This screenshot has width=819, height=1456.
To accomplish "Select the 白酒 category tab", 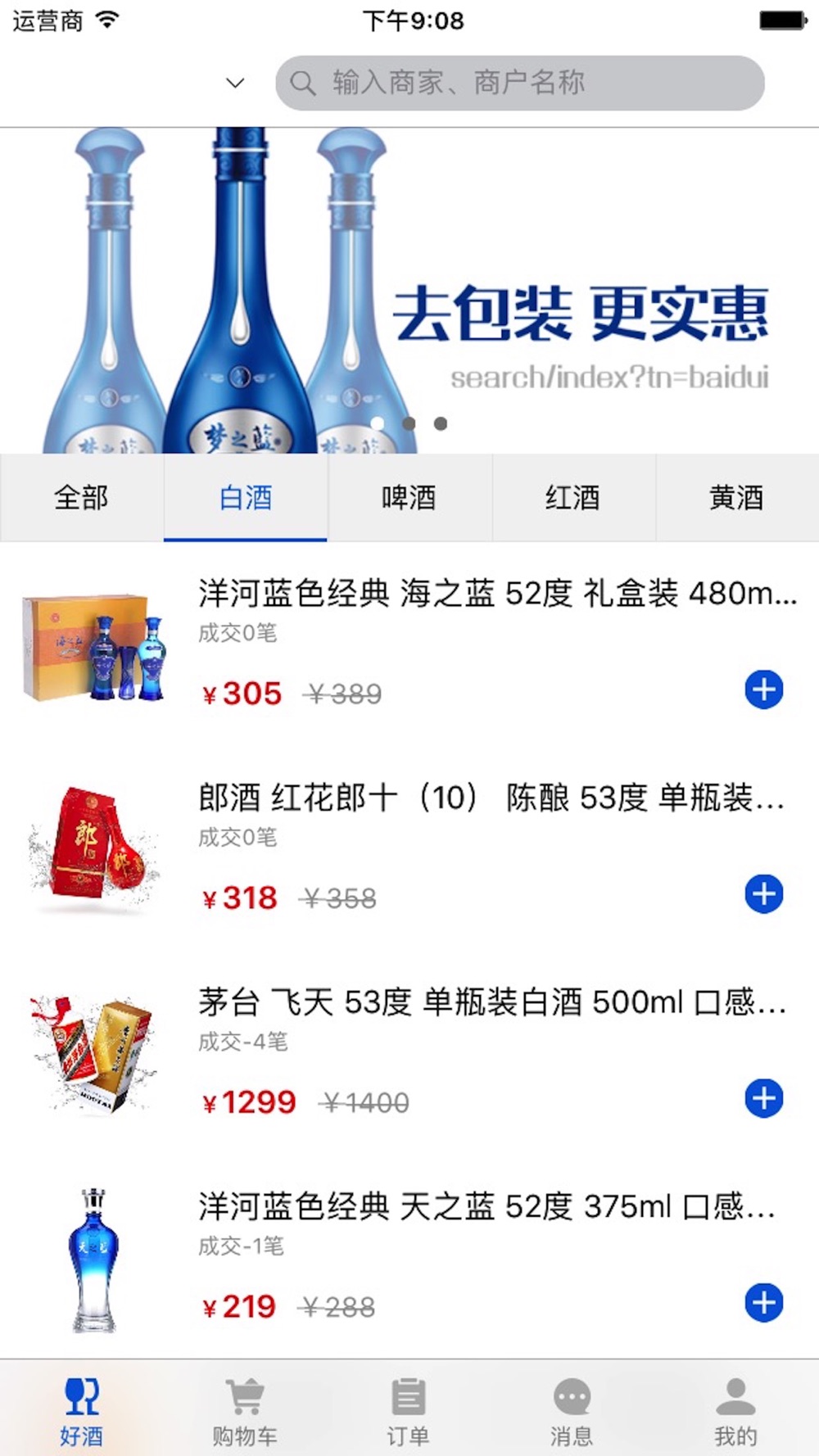I will click(246, 498).
